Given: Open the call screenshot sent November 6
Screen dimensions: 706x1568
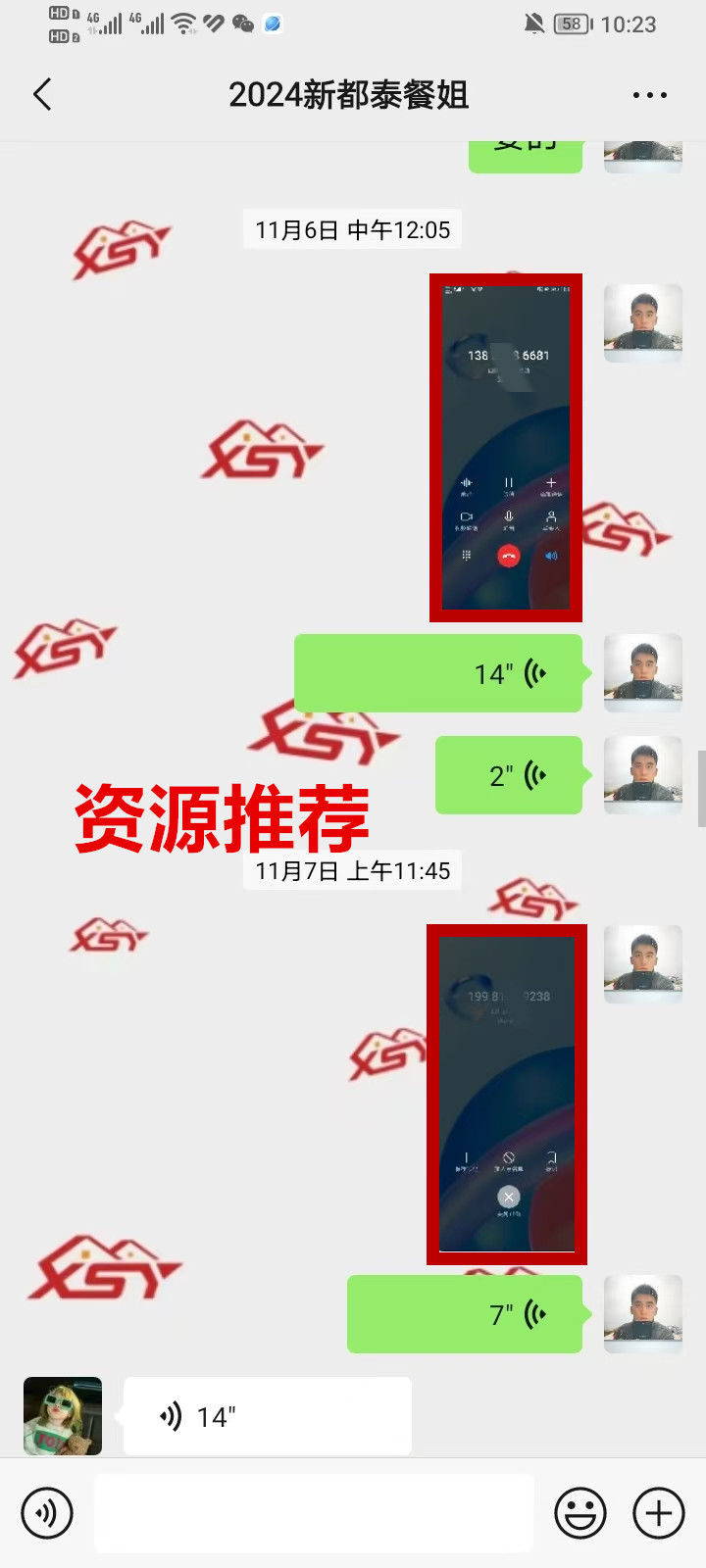Looking at the screenshot, I should pyautogui.click(x=506, y=448).
